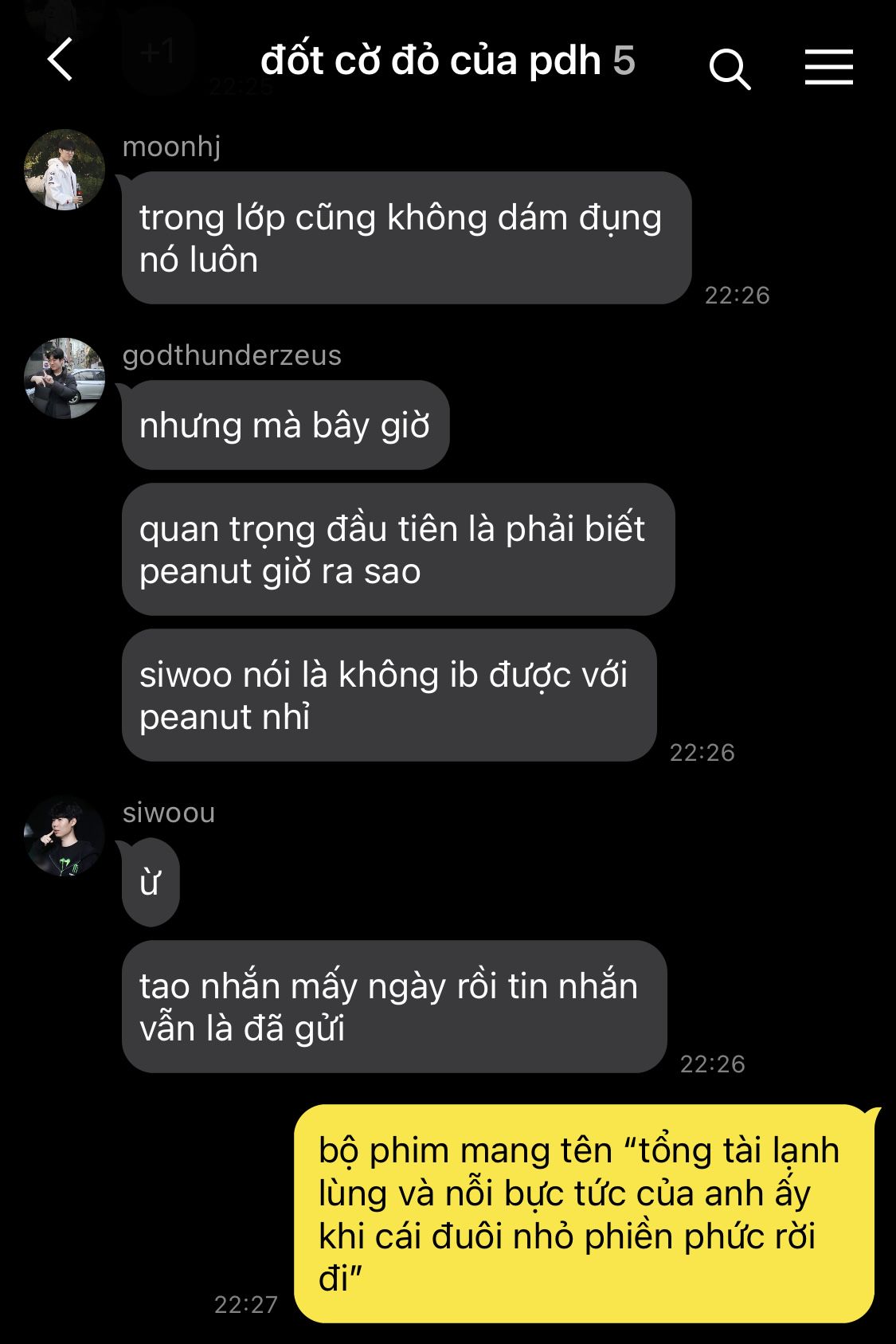View godthunderzeus's profile picture

(x=65, y=378)
